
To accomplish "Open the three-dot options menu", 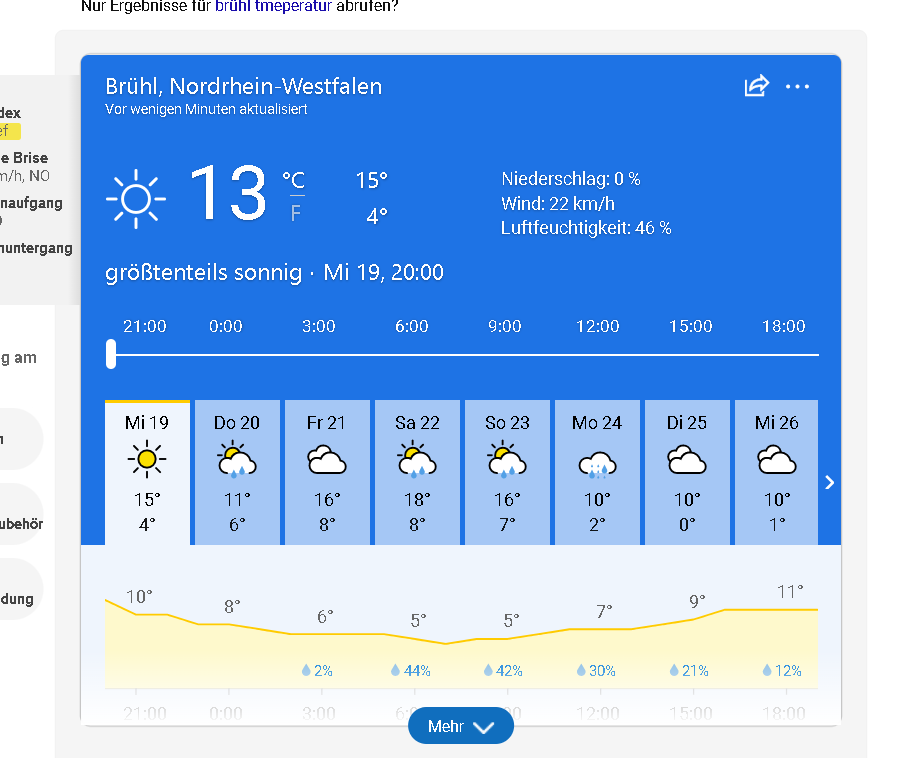I will [797, 87].
